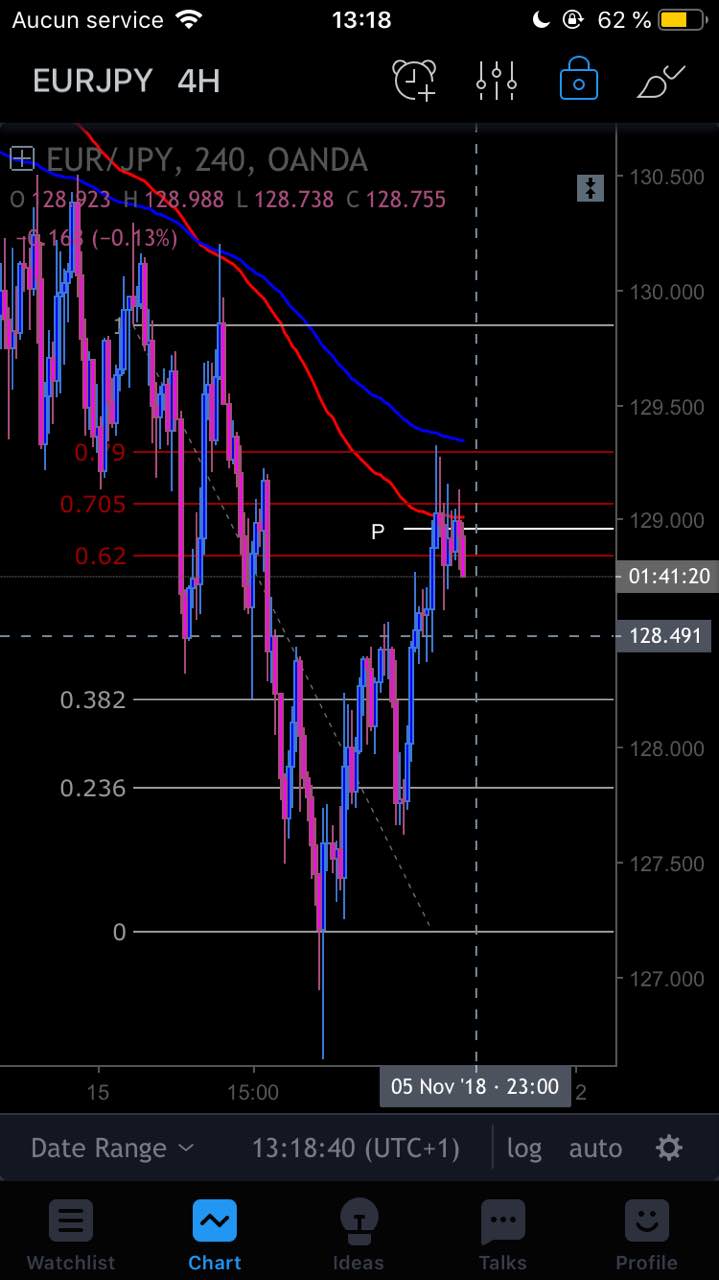The image size is (719, 1280).
Task: Open the EURJPY symbol search
Action: tap(92, 81)
